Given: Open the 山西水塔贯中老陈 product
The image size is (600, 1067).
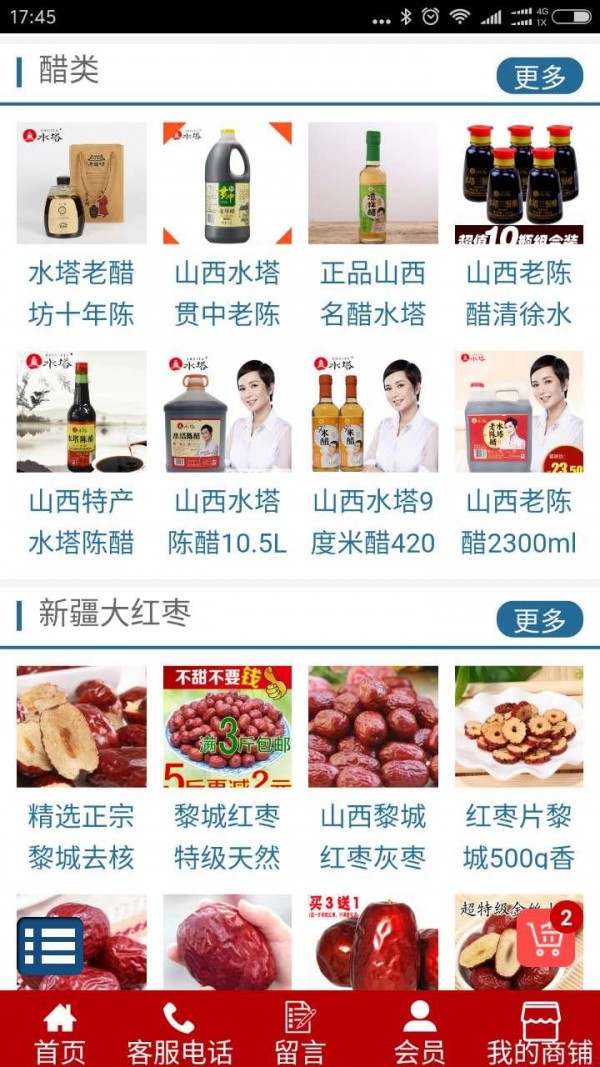Looking at the screenshot, I should click(227, 227).
